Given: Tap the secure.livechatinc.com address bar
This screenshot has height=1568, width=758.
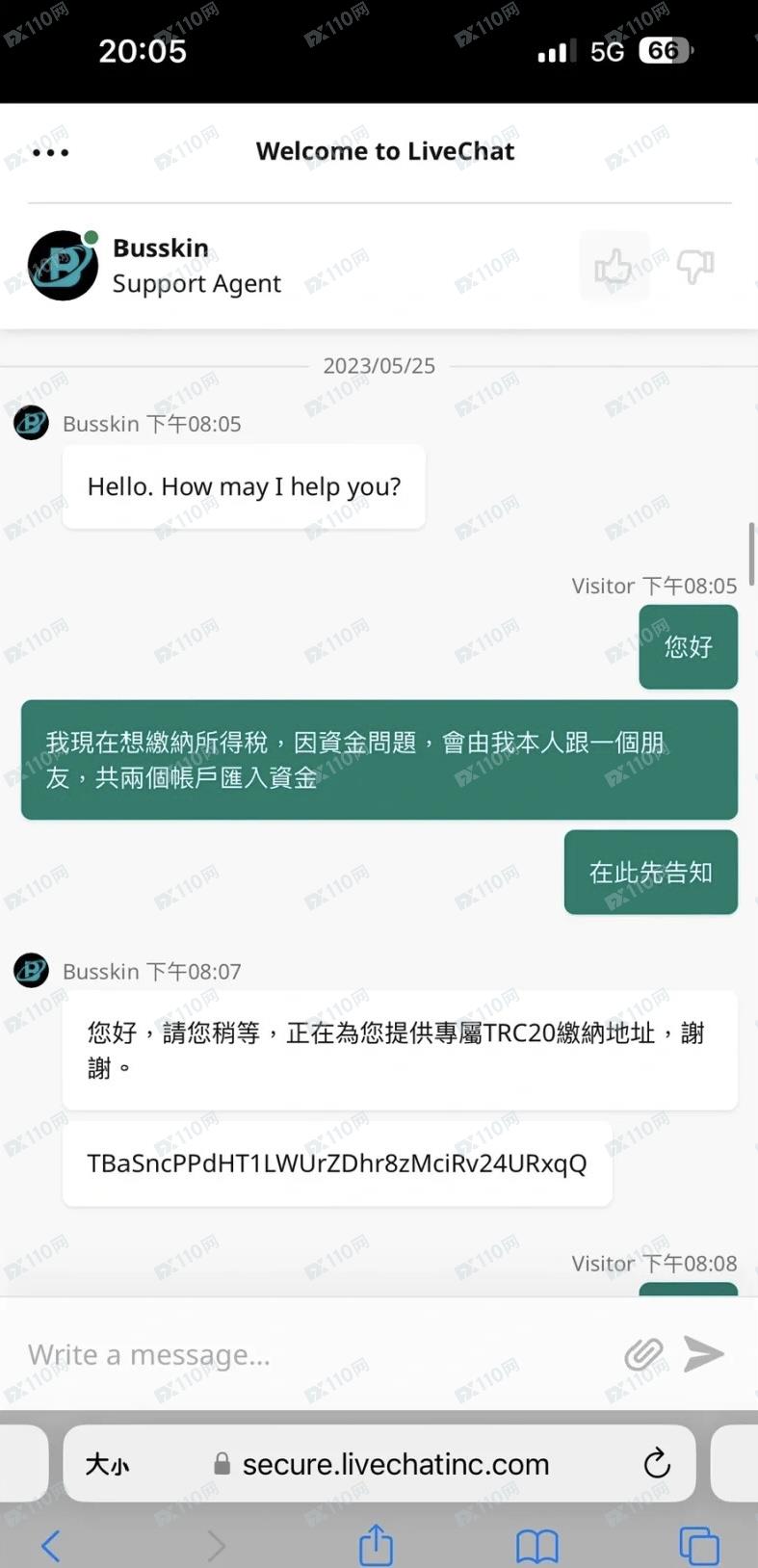Looking at the screenshot, I should [395, 1465].
